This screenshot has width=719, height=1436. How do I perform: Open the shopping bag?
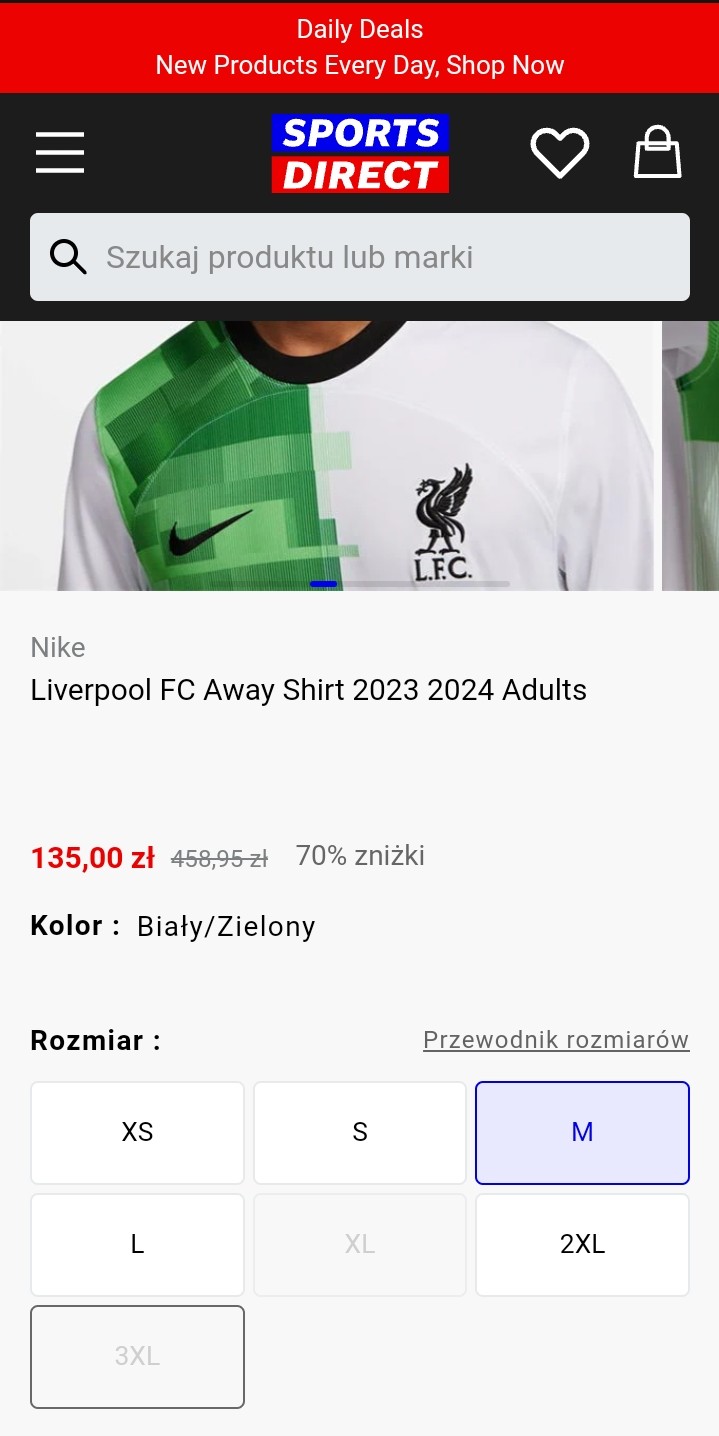658,152
